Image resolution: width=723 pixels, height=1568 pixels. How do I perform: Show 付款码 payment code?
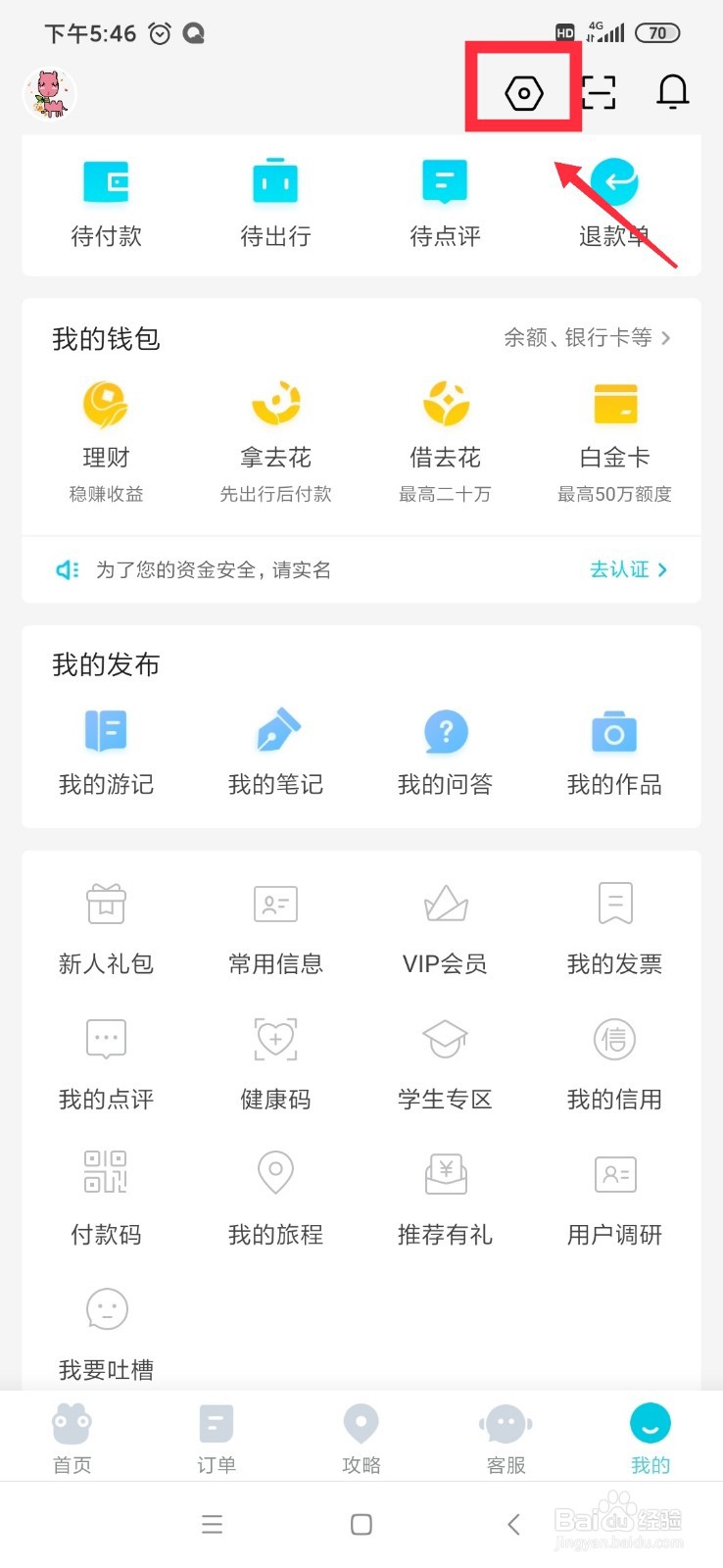[x=106, y=1198]
